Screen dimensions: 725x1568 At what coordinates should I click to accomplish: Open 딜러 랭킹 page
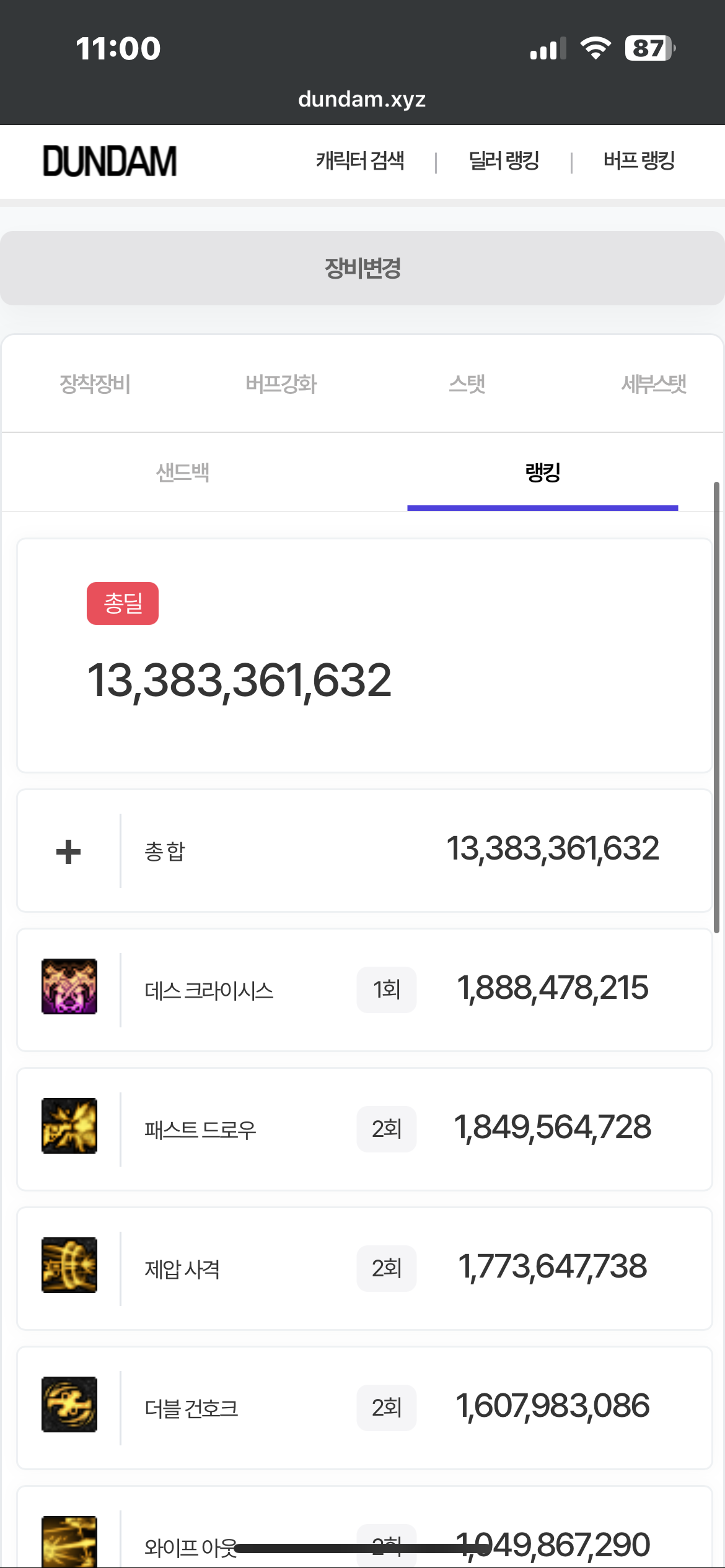pos(504,161)
